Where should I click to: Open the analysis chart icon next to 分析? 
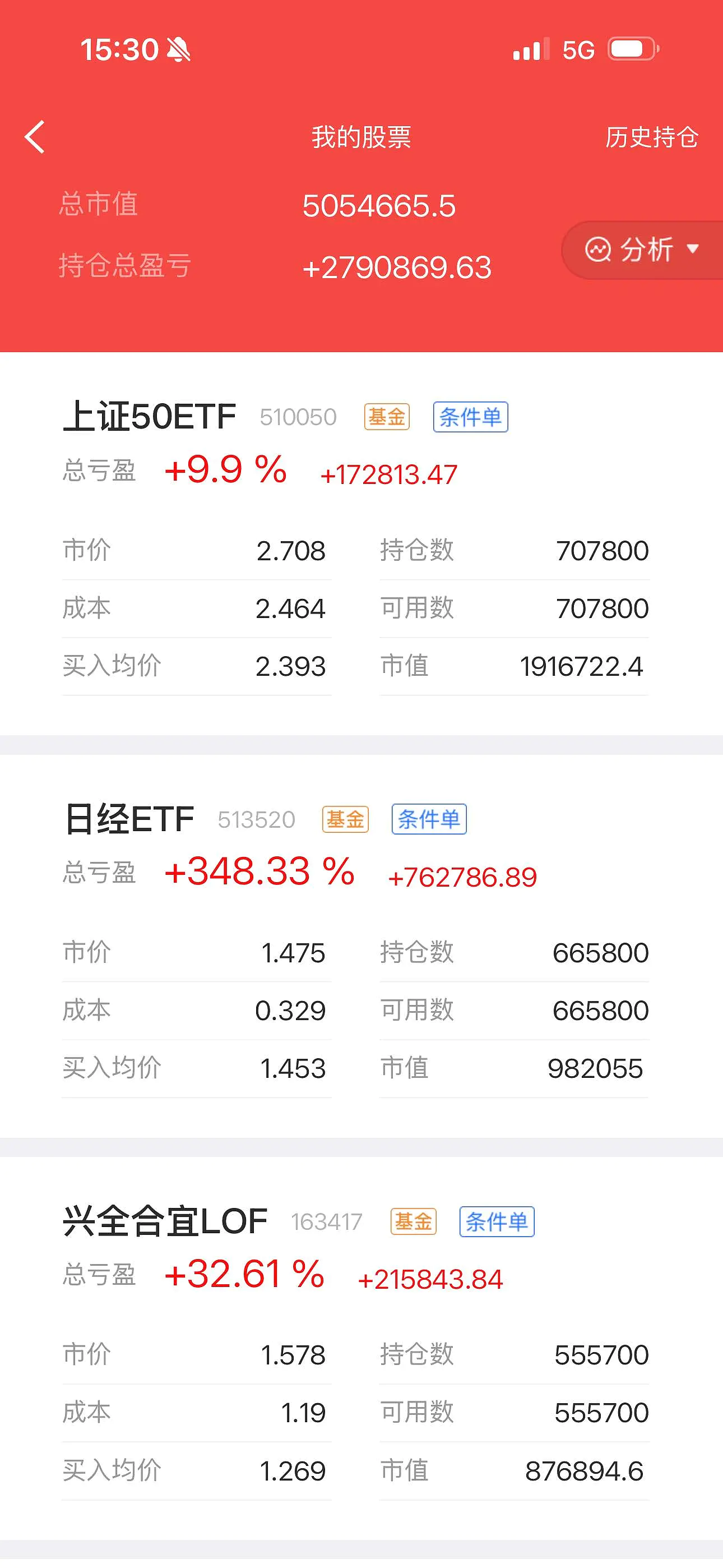click(x=599, y=248)
